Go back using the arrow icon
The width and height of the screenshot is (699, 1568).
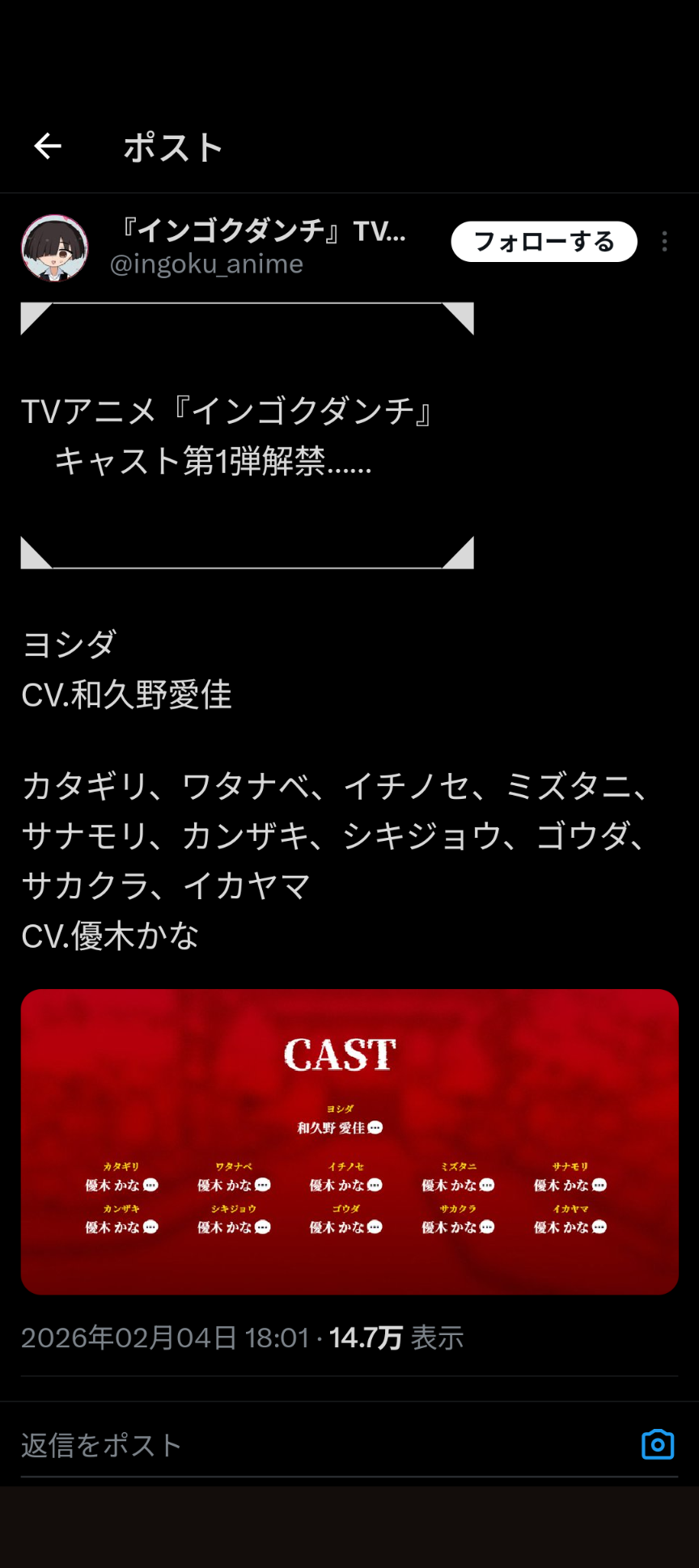tap(48, 146)
